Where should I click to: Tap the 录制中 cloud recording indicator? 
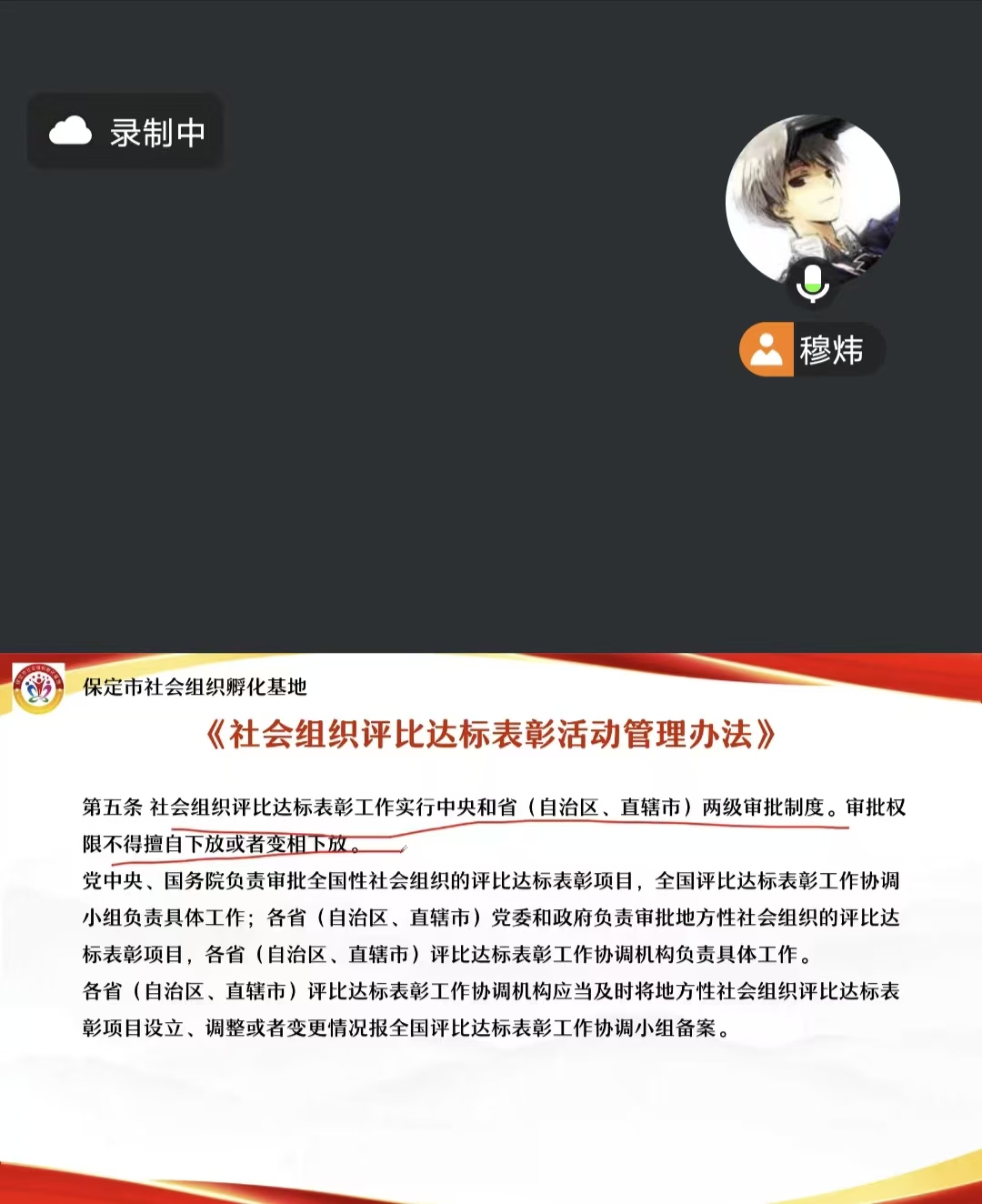point(125,132)
